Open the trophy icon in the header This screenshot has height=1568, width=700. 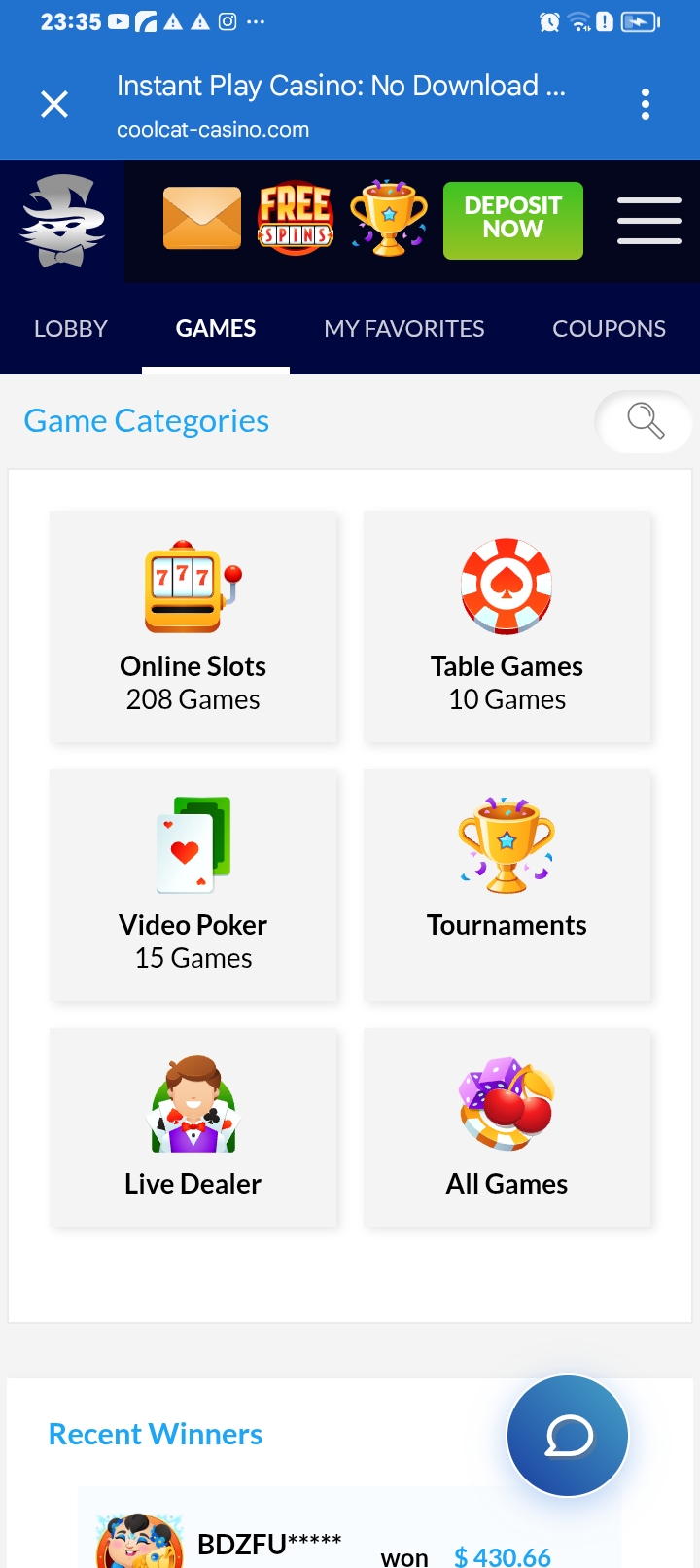(389, 219)
